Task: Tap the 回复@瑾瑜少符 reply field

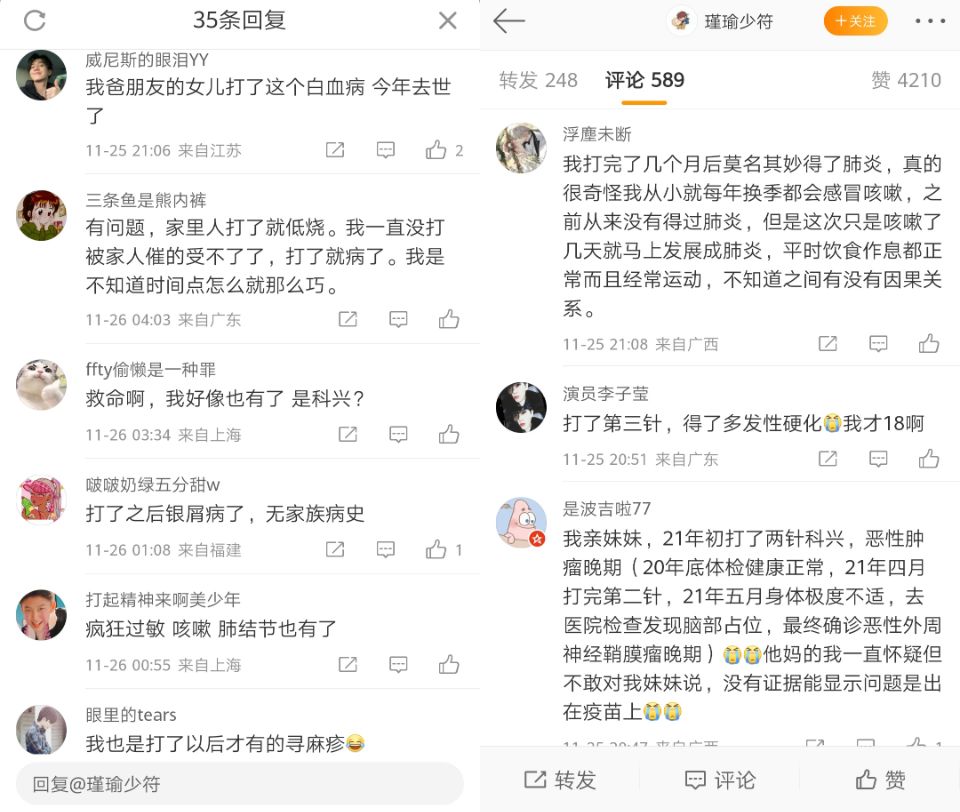Action: coord(240,784)
